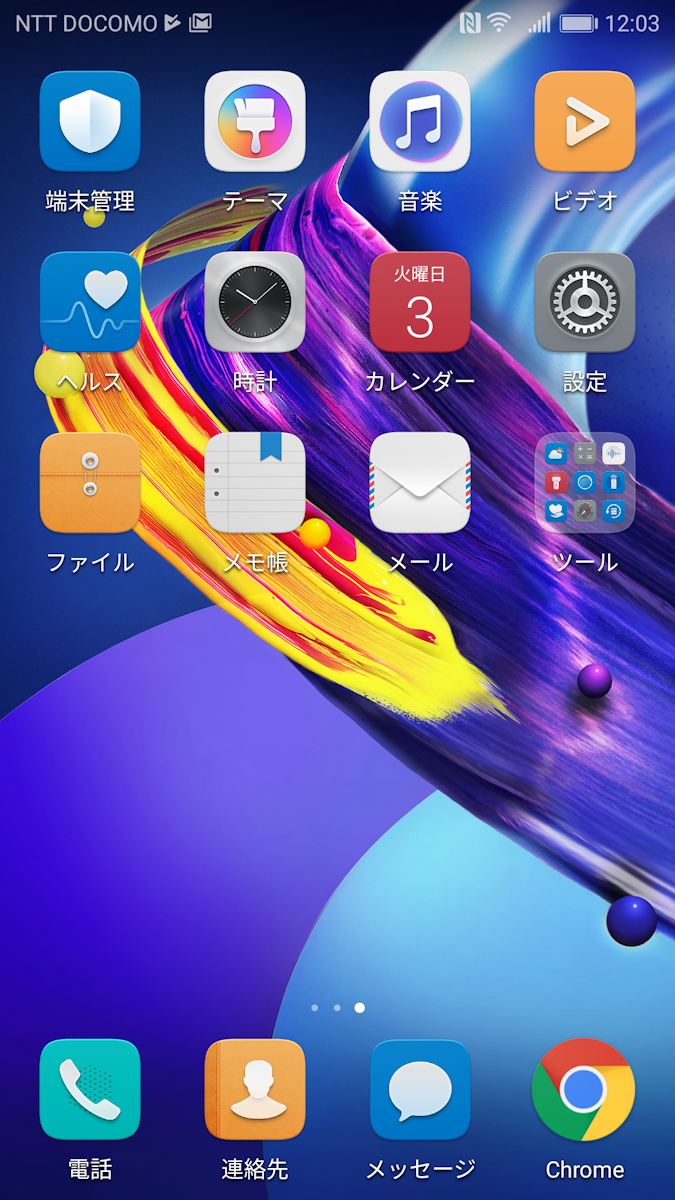Open the 端末管理 app

pyautogui.click(x=90, y=122)
